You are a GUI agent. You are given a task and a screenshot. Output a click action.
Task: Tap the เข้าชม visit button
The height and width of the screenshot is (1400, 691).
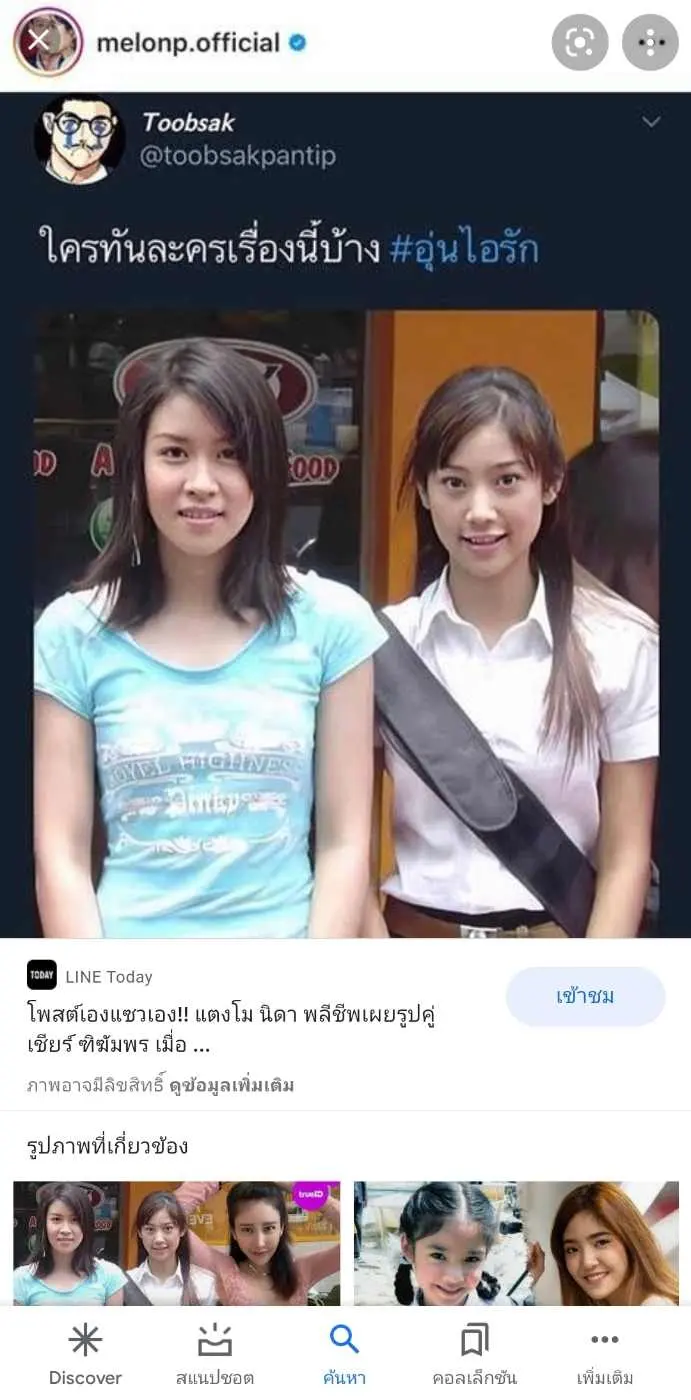[x=585, y=996]
